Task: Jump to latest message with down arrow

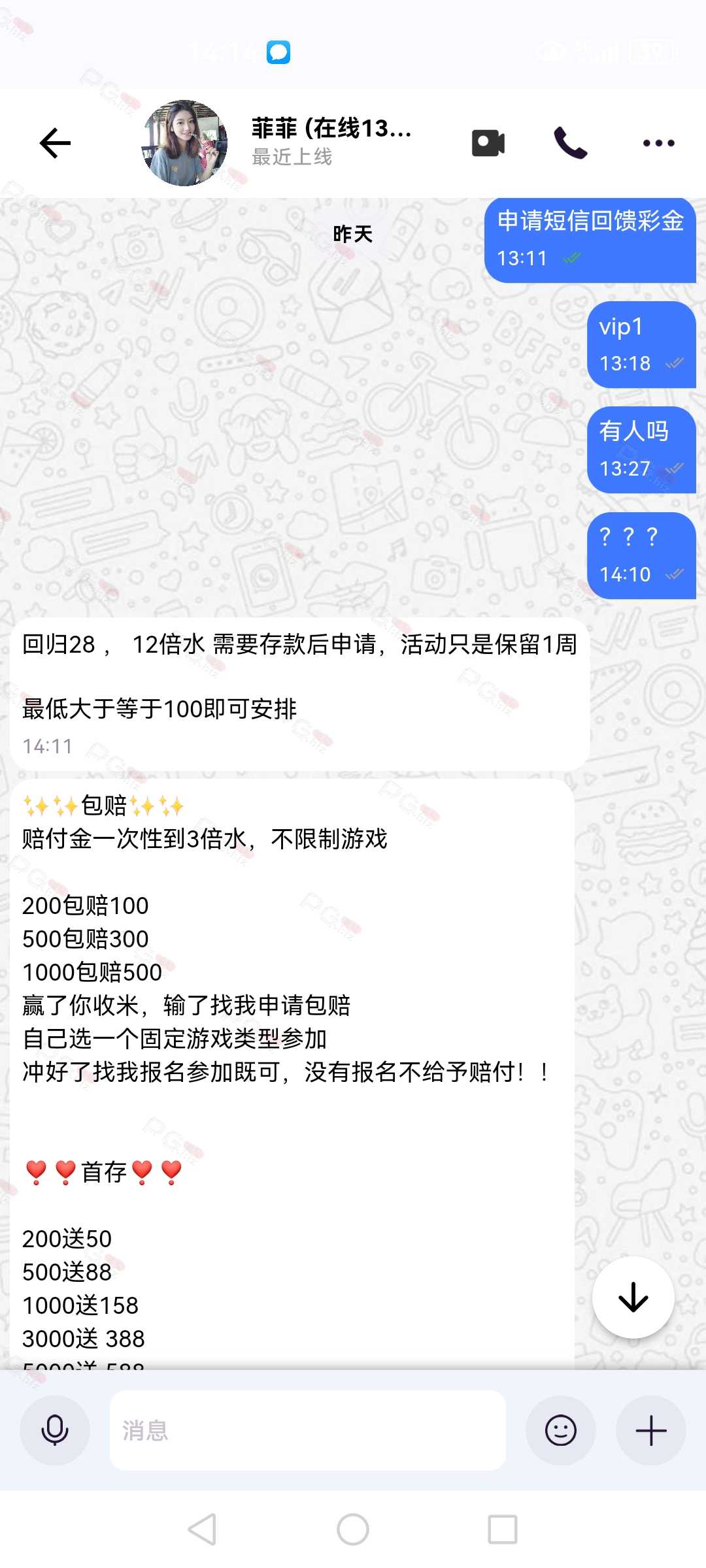Action: click(x=633, y=1298)
